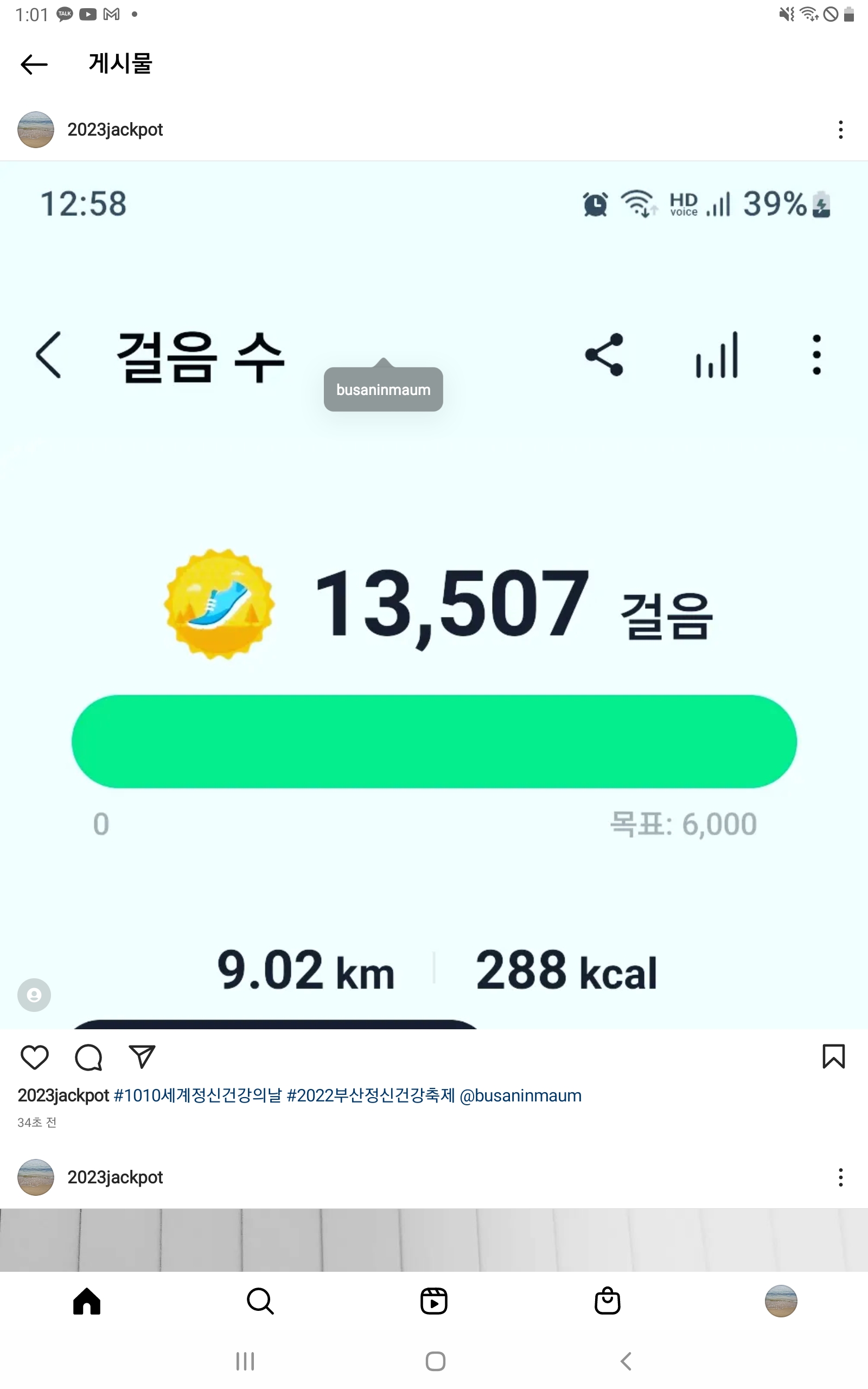Send the post with the paper plane icon
This screenshot has width=868, height=1389.
pos(142,1057)
